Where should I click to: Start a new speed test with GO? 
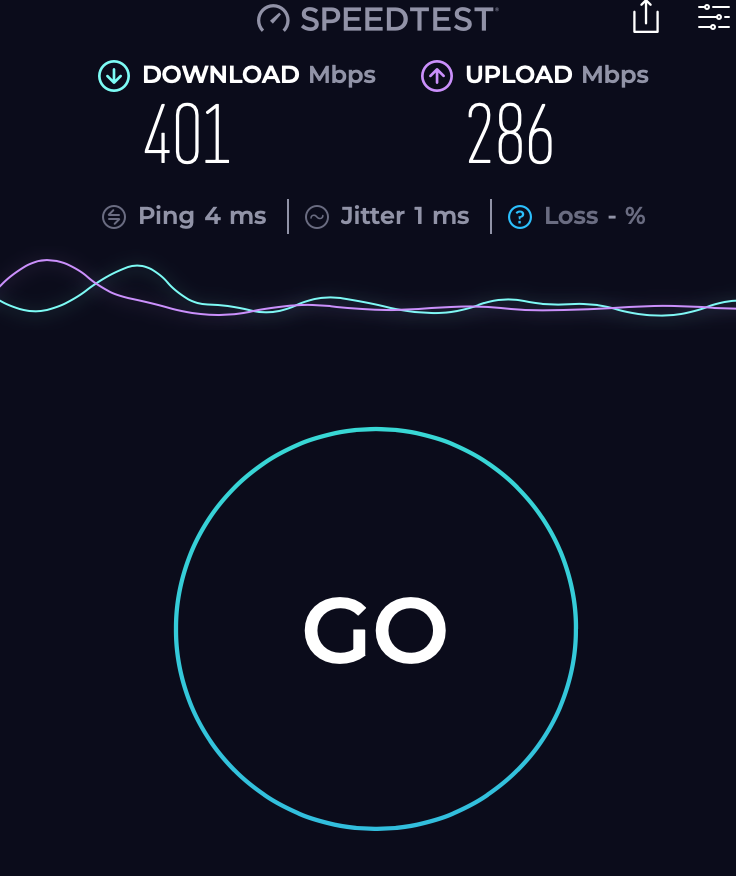tap(376, 629)
